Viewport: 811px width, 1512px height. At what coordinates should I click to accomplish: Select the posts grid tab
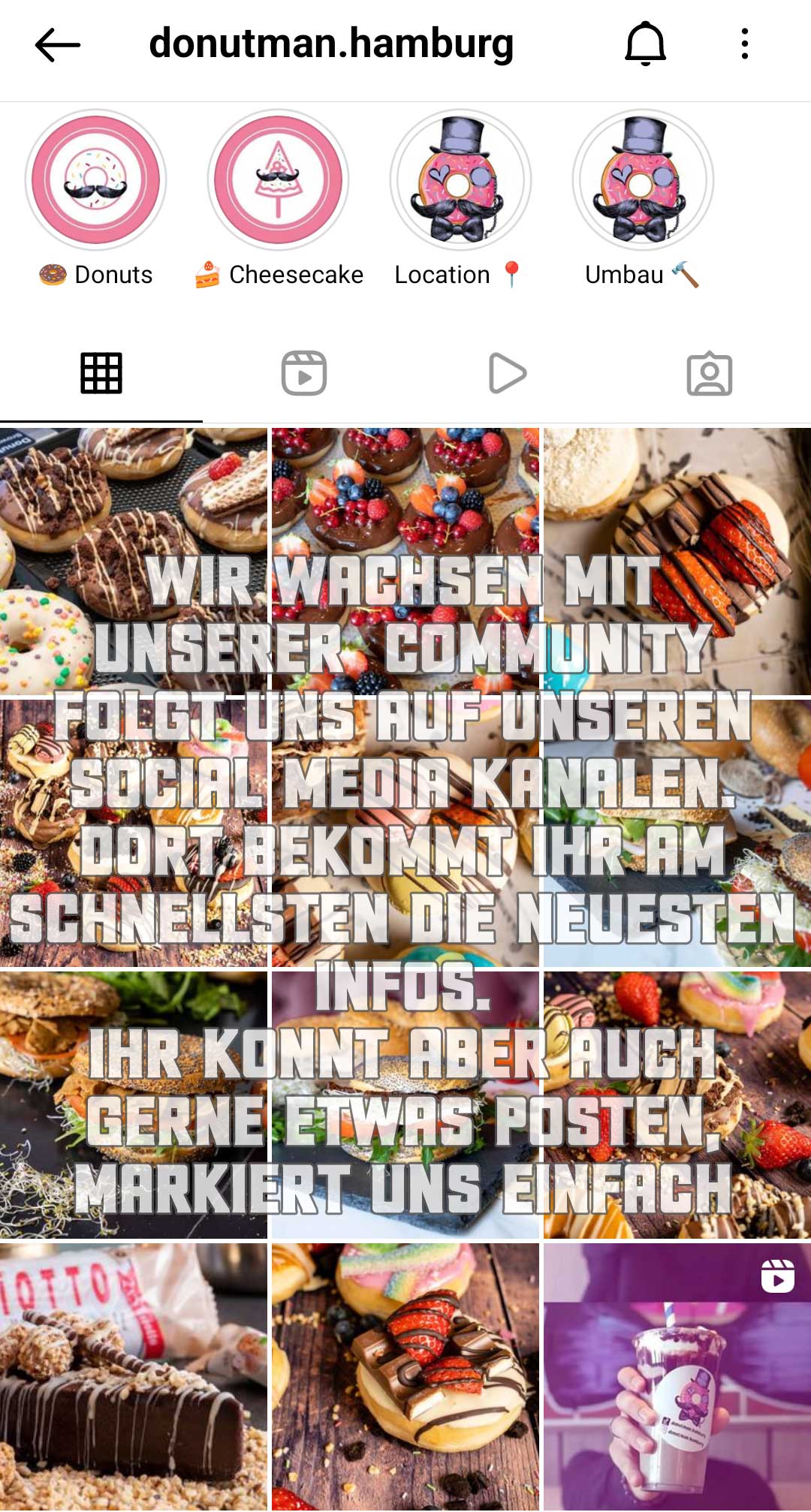click(x=101, y=373)
